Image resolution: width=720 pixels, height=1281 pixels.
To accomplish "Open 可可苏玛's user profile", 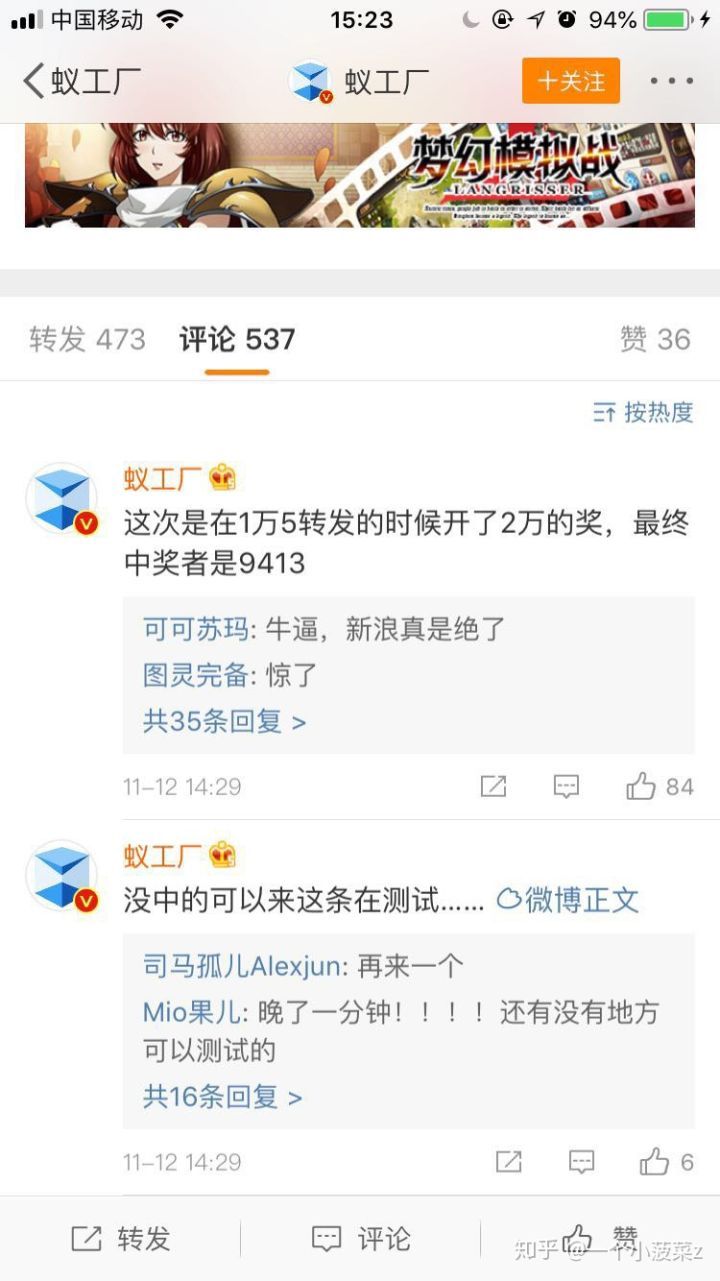I will click(x=194, y=629).
